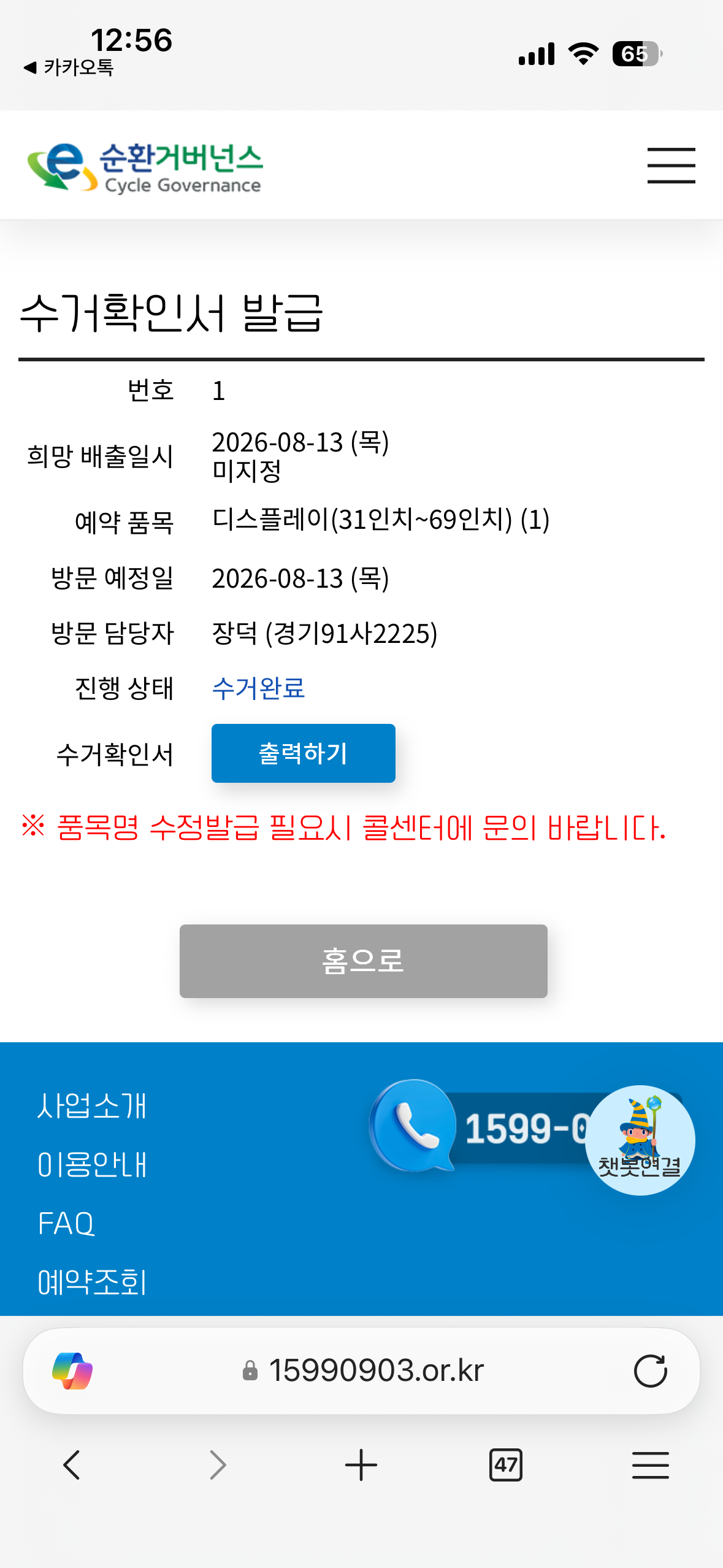This screenshot has height=1568, width=723.
Task: Tap 출력하기 to print the confirmation
Action: 303,753
